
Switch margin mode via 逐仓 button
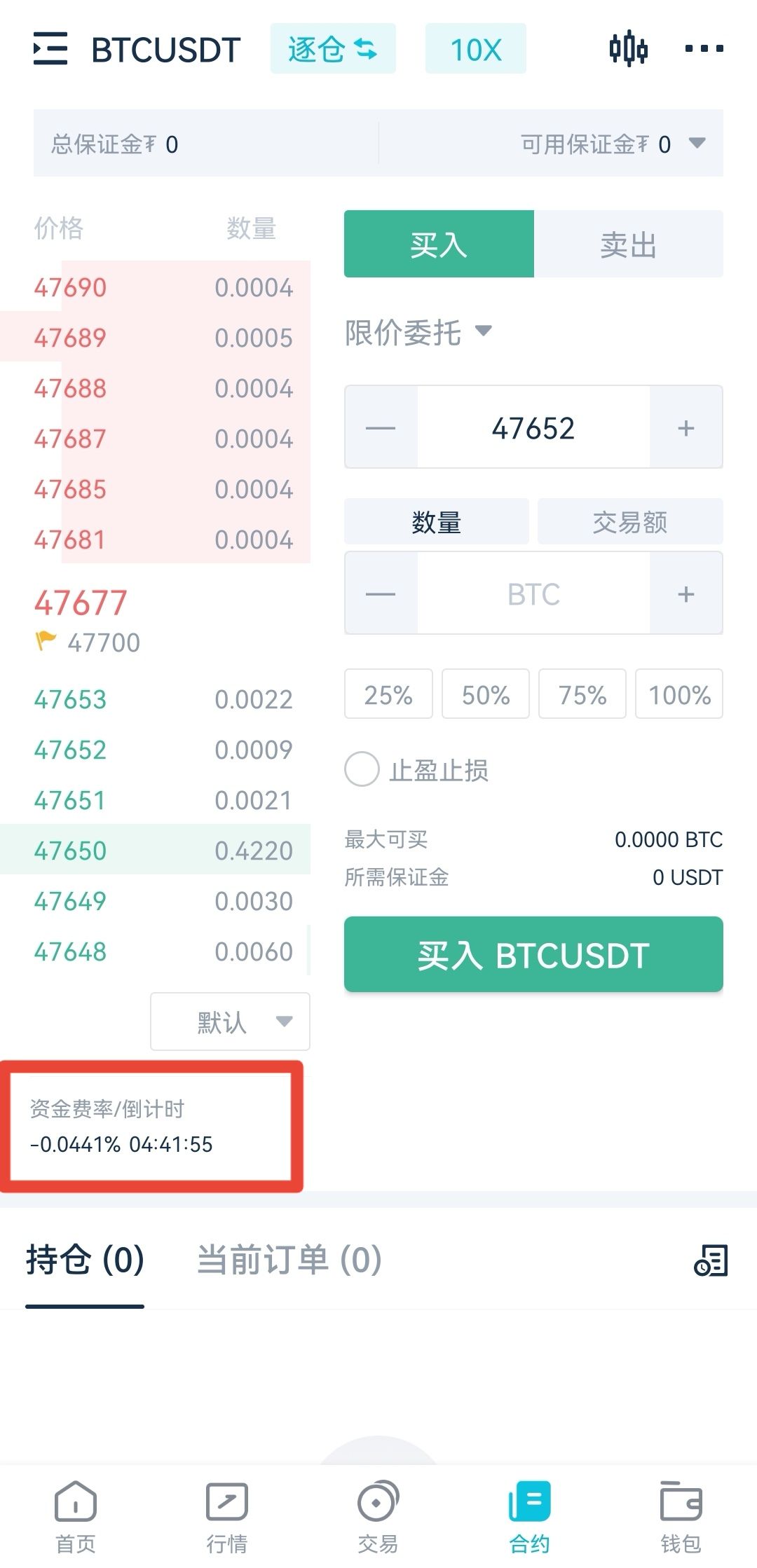(x=333, y=49)
